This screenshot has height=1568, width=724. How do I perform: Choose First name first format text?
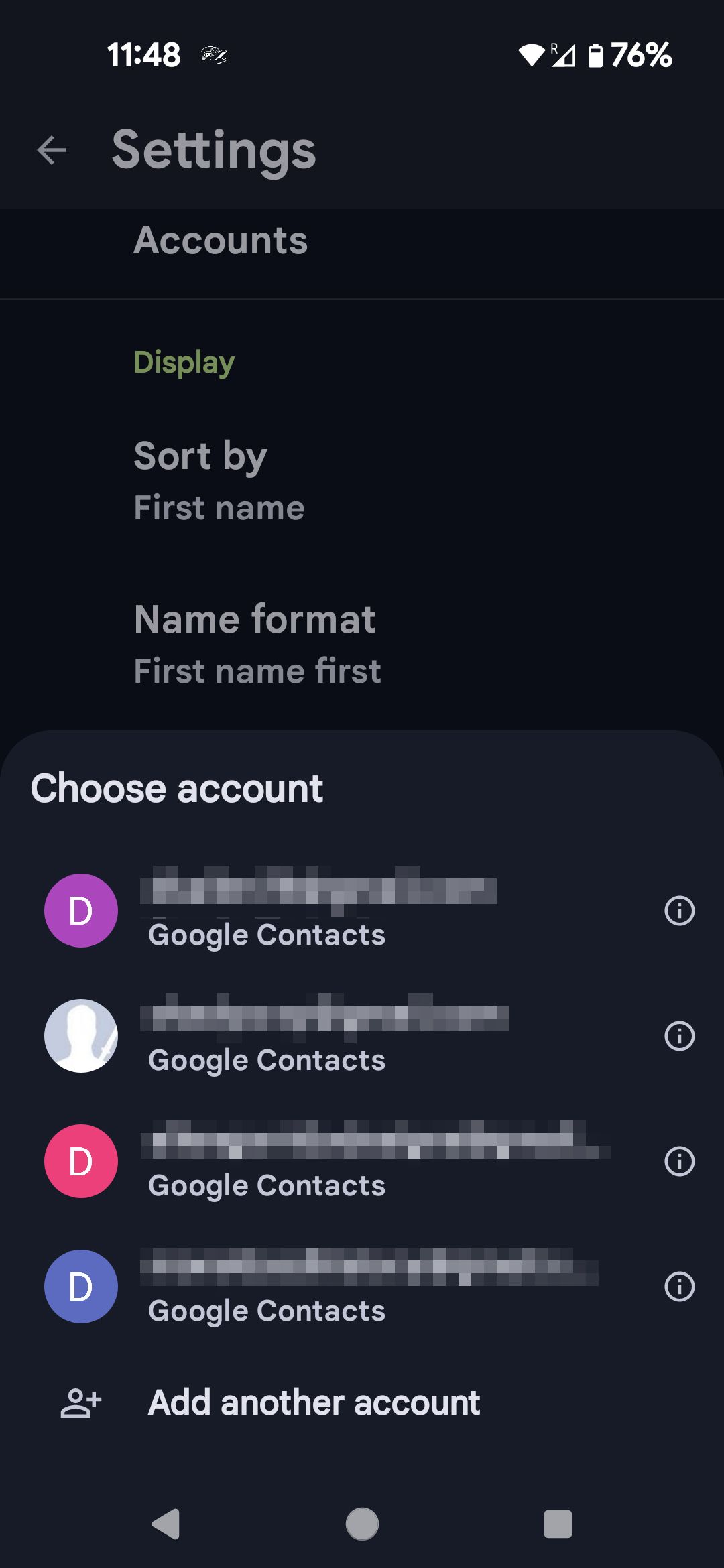click(x=257, y=670)
